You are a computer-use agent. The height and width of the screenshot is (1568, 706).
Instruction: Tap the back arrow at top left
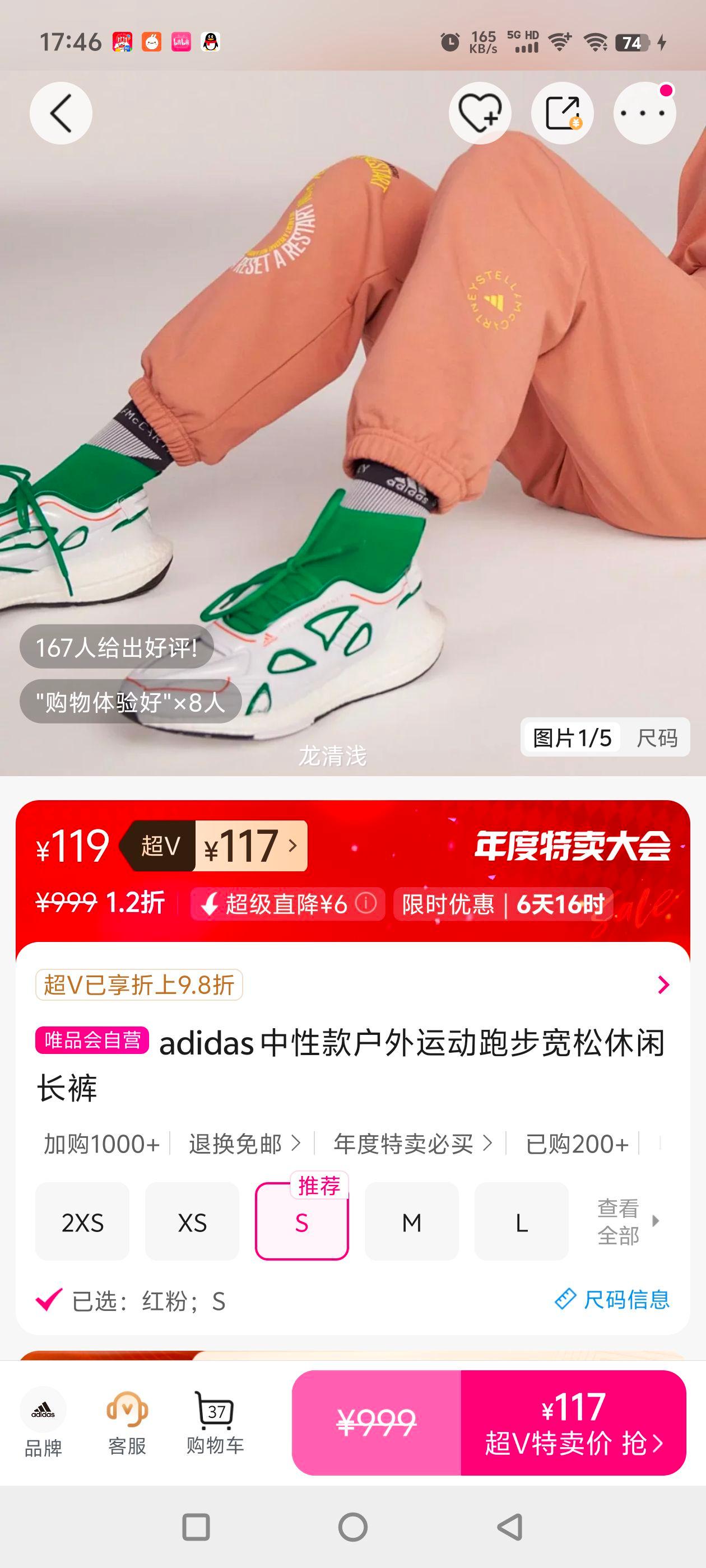pyautogui.click(x=61, y=113)
